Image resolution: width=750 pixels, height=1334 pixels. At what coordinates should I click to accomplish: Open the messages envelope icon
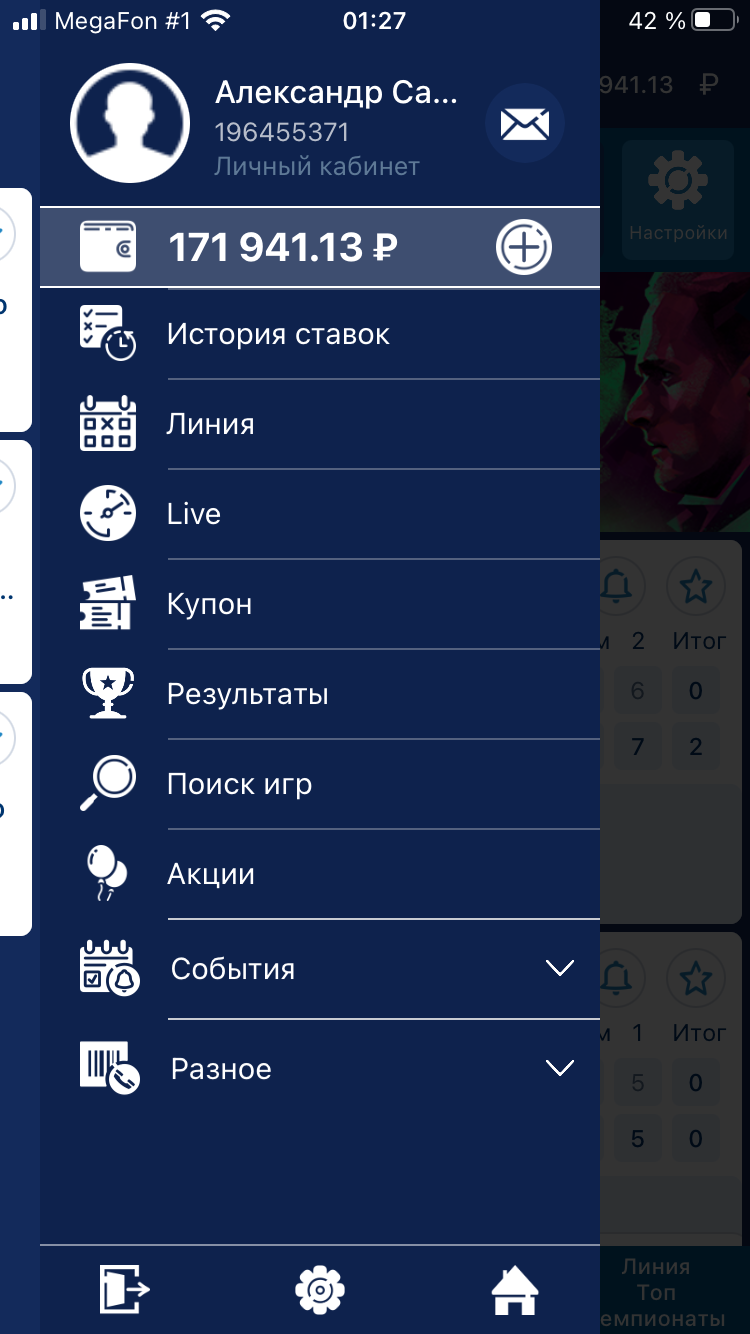pos(524,125)
